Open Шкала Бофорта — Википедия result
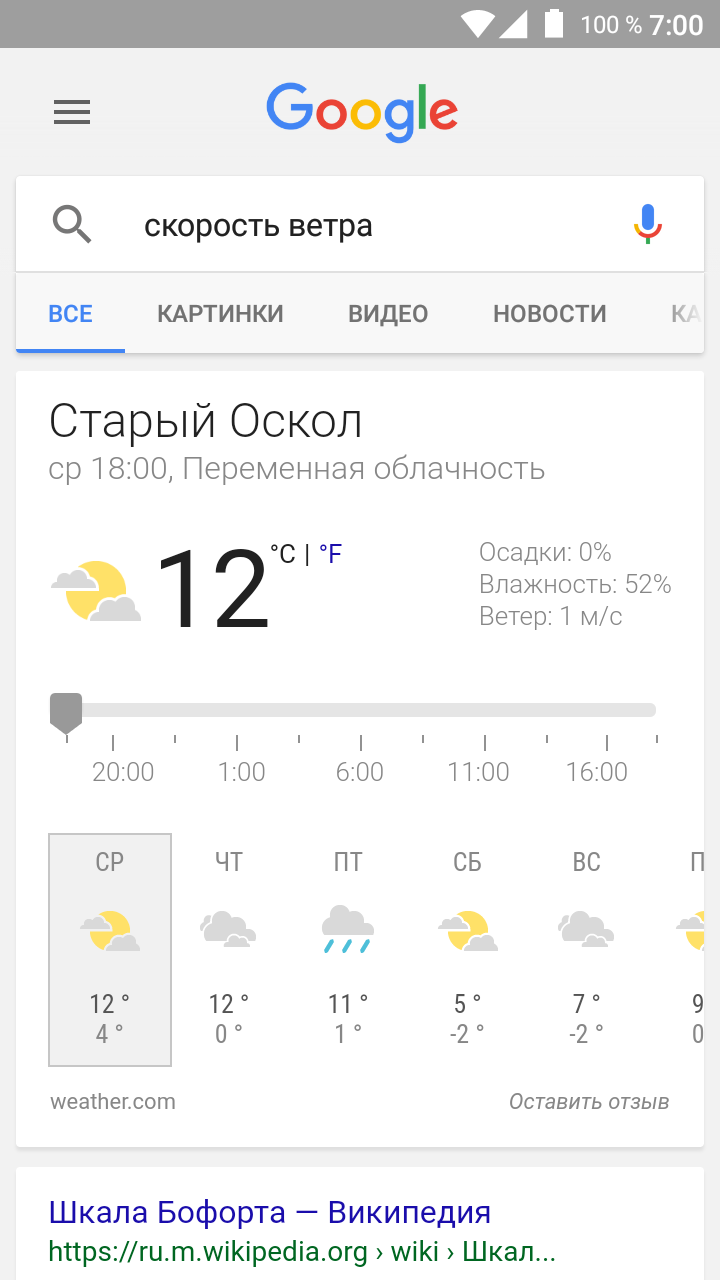 [x=270, y=1213]
